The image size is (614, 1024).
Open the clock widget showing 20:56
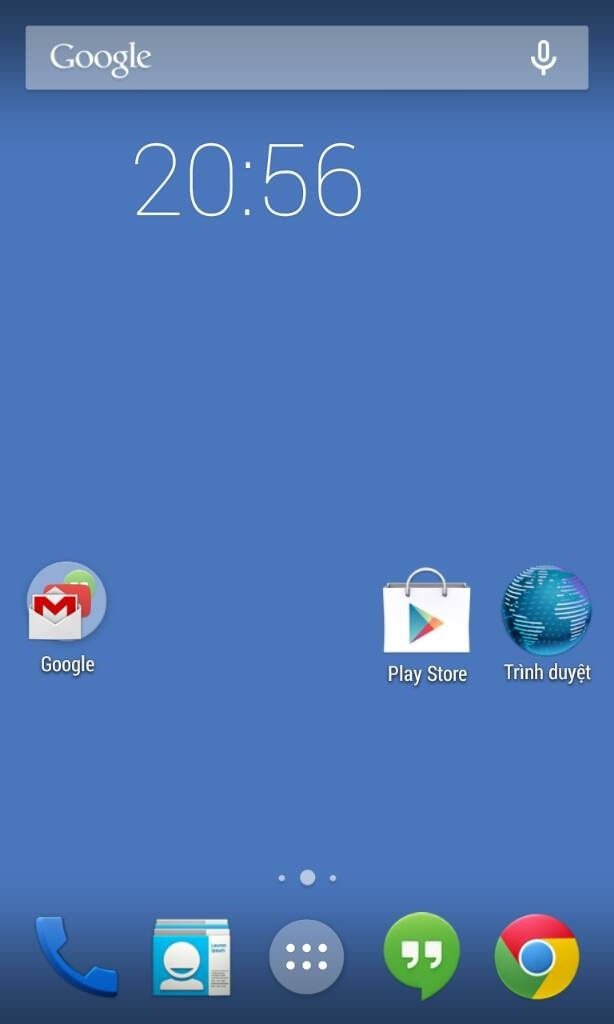[248, 180]
